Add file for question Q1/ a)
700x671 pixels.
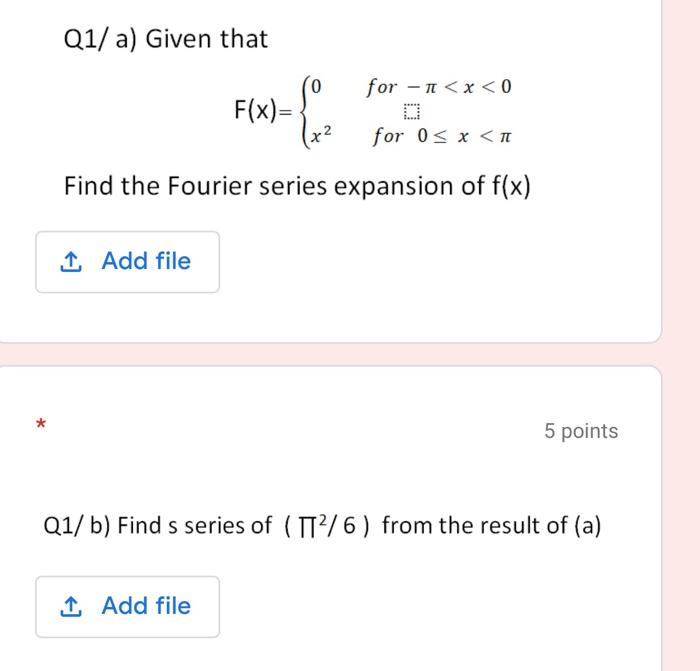pos(127,262)
